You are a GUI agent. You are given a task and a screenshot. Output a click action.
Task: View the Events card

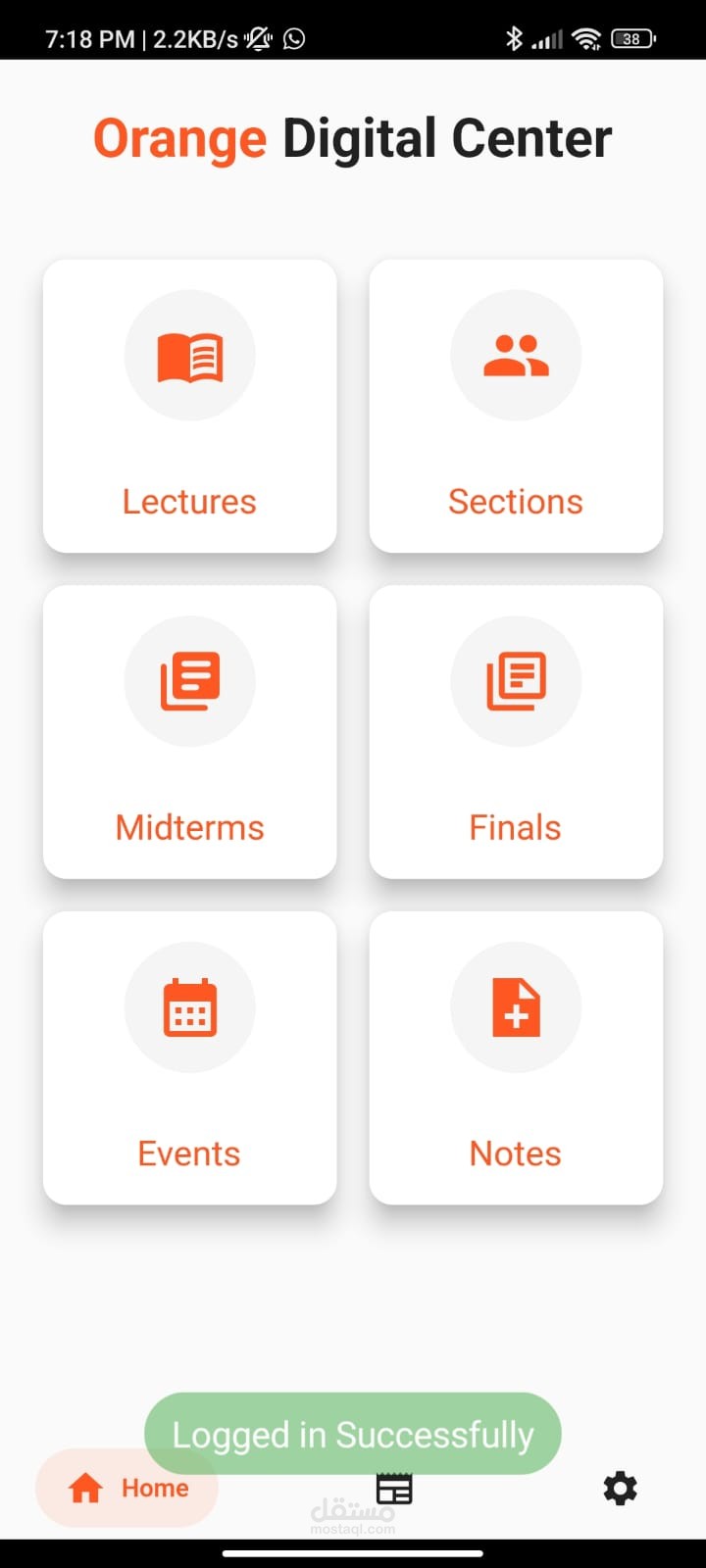point(189,1057)
